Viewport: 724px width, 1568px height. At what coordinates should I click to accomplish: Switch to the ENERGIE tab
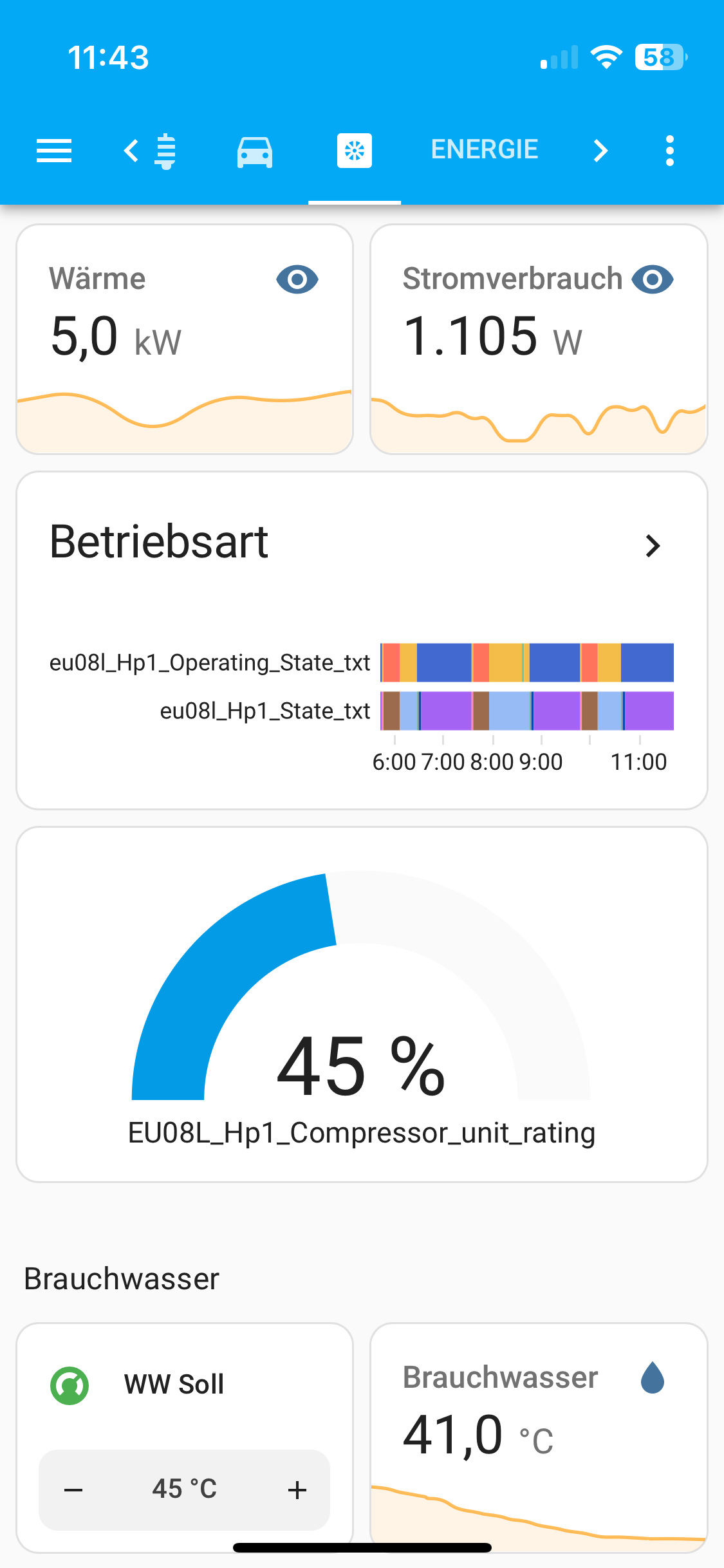(484, 149)
